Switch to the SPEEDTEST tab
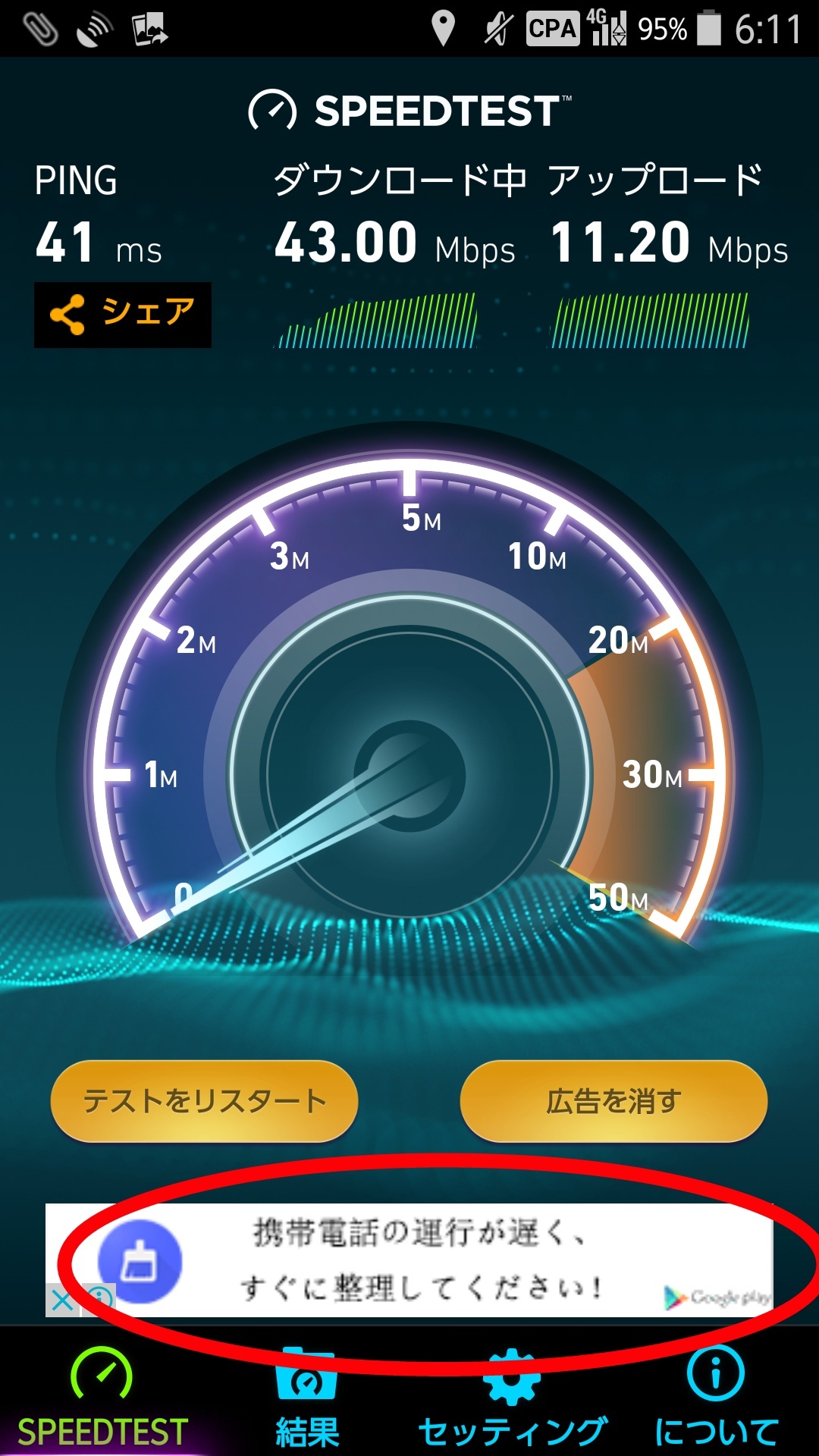This screenshot has height=1456, width=819. click(x=102, y=1397)
